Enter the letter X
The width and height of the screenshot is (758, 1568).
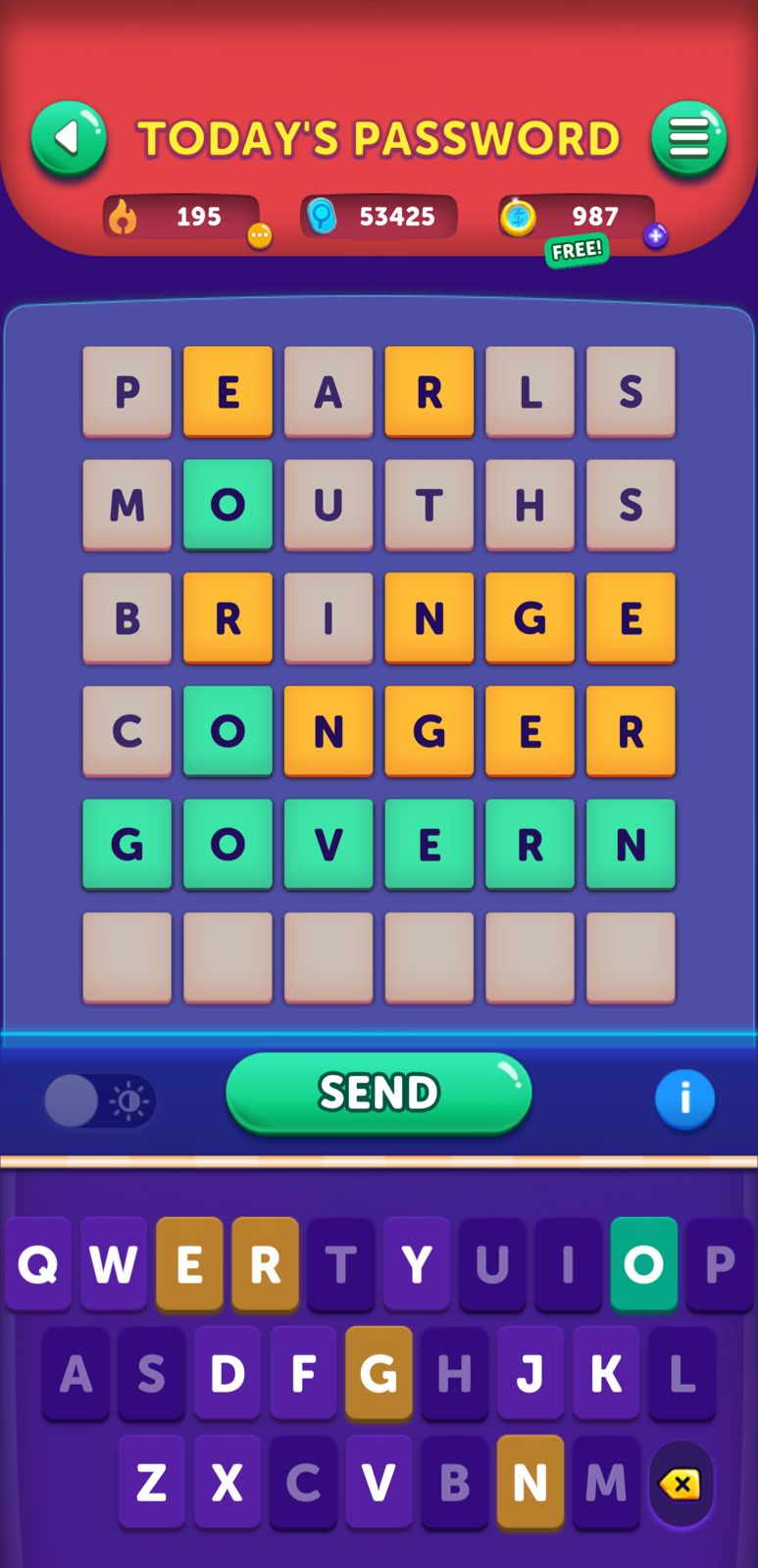tap(227, 1482)
